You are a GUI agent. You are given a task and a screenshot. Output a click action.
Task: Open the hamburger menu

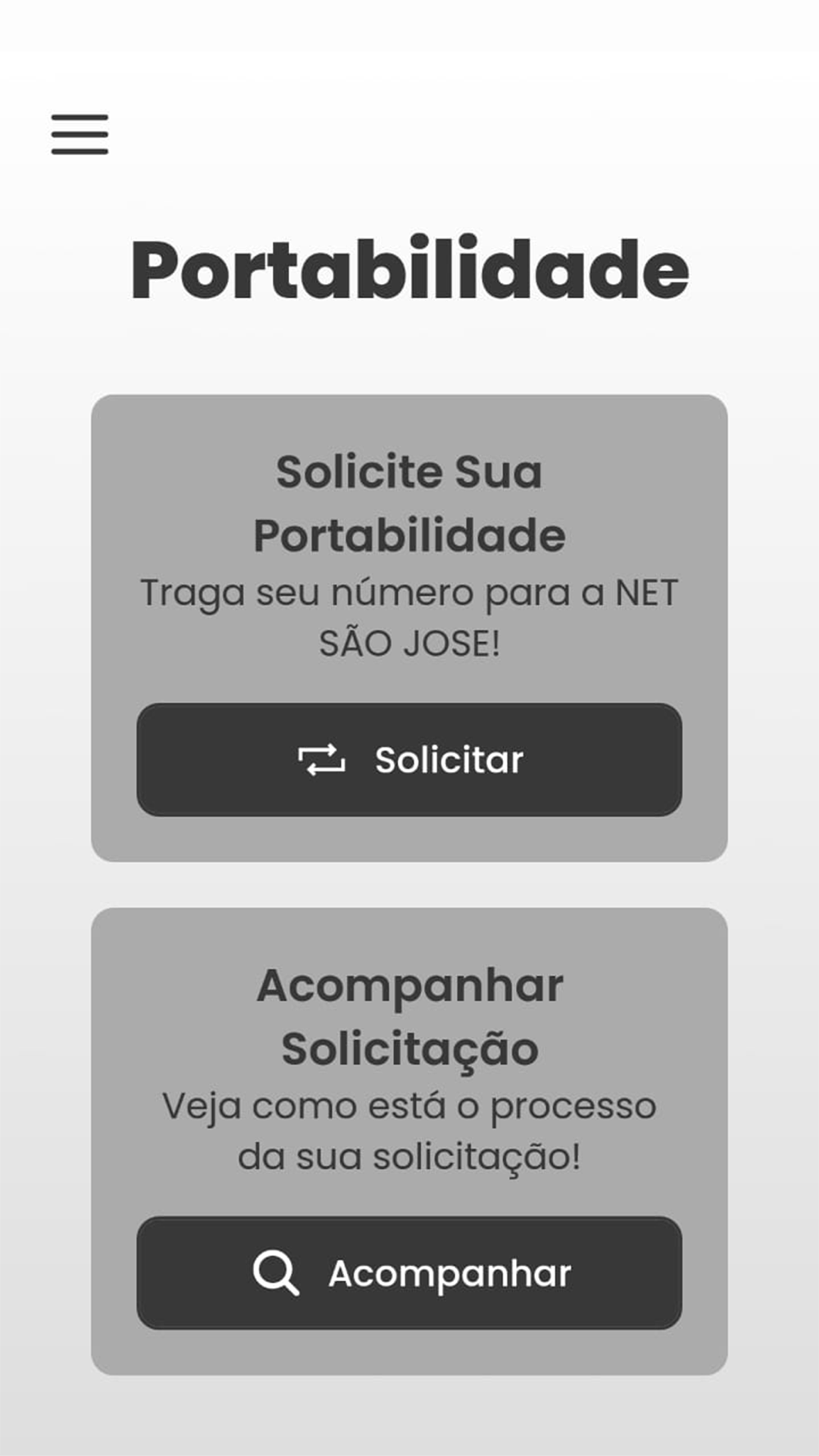[79, 134]
